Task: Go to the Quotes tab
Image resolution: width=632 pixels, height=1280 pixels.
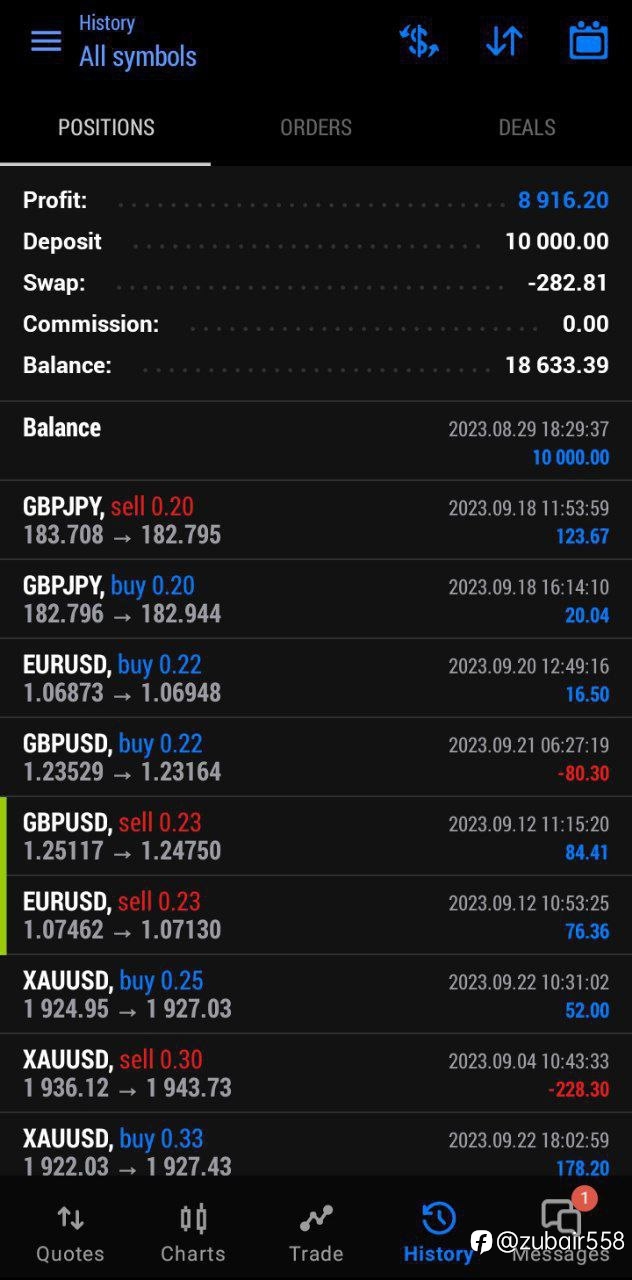Action: click(x=70, y=1233)
